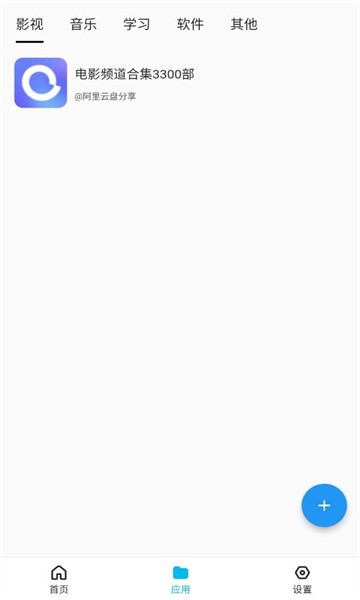Open 电影频道合集3300部 entry

(180, 83)
